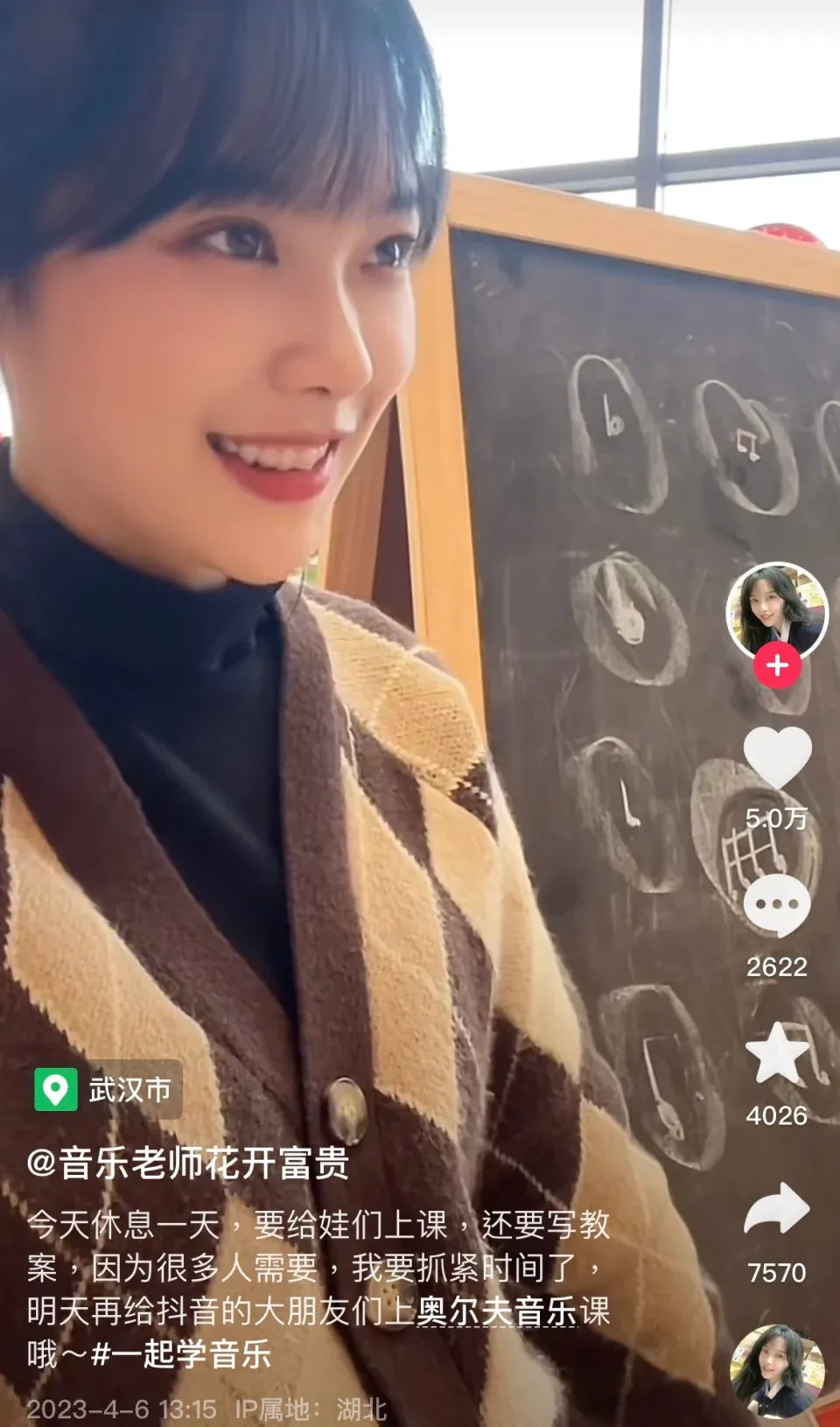Open the 武汉市 location tag
840x1427 pixels.
108,1090
